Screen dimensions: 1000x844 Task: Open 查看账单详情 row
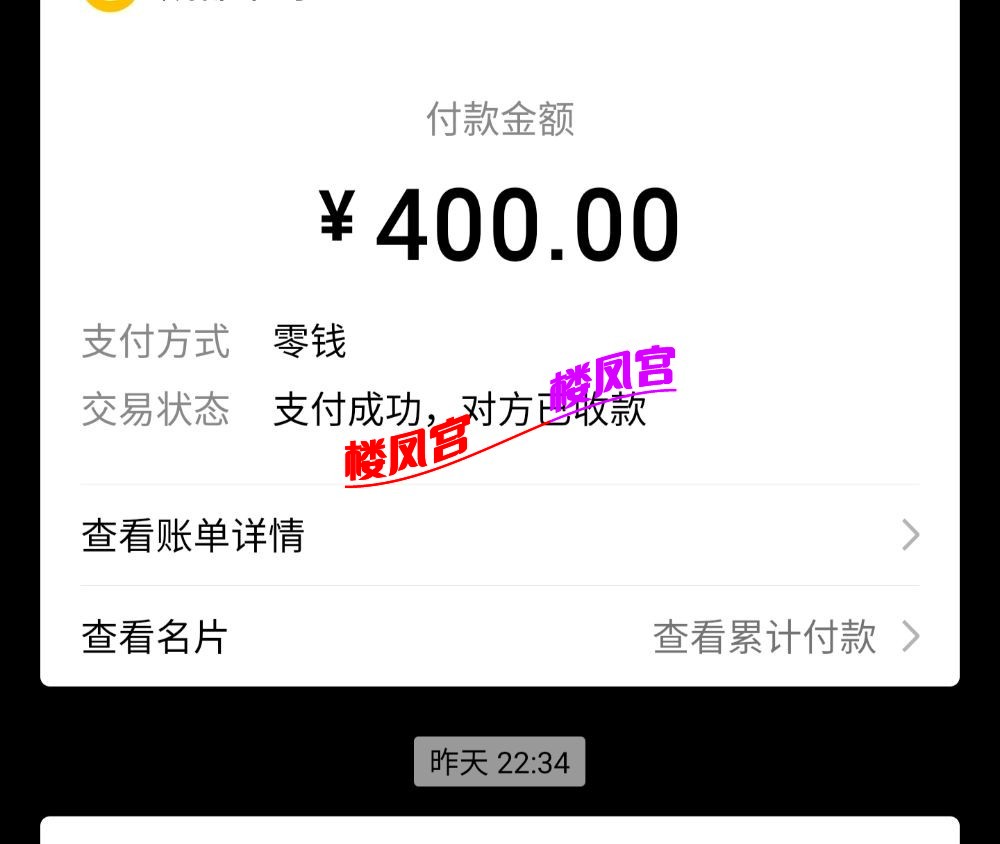[499, 536]
